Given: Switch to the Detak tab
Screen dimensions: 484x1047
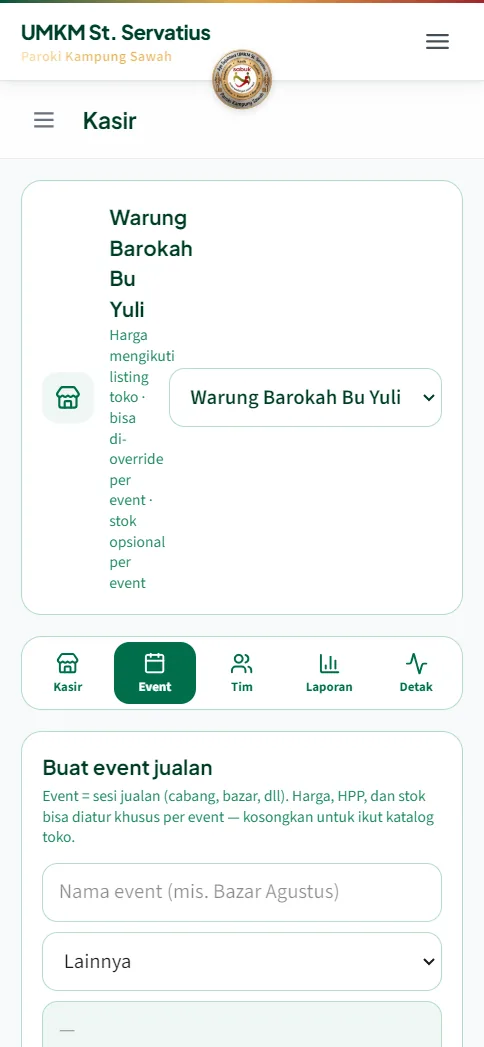Looking at the screenshot, I should coord(416,673).
